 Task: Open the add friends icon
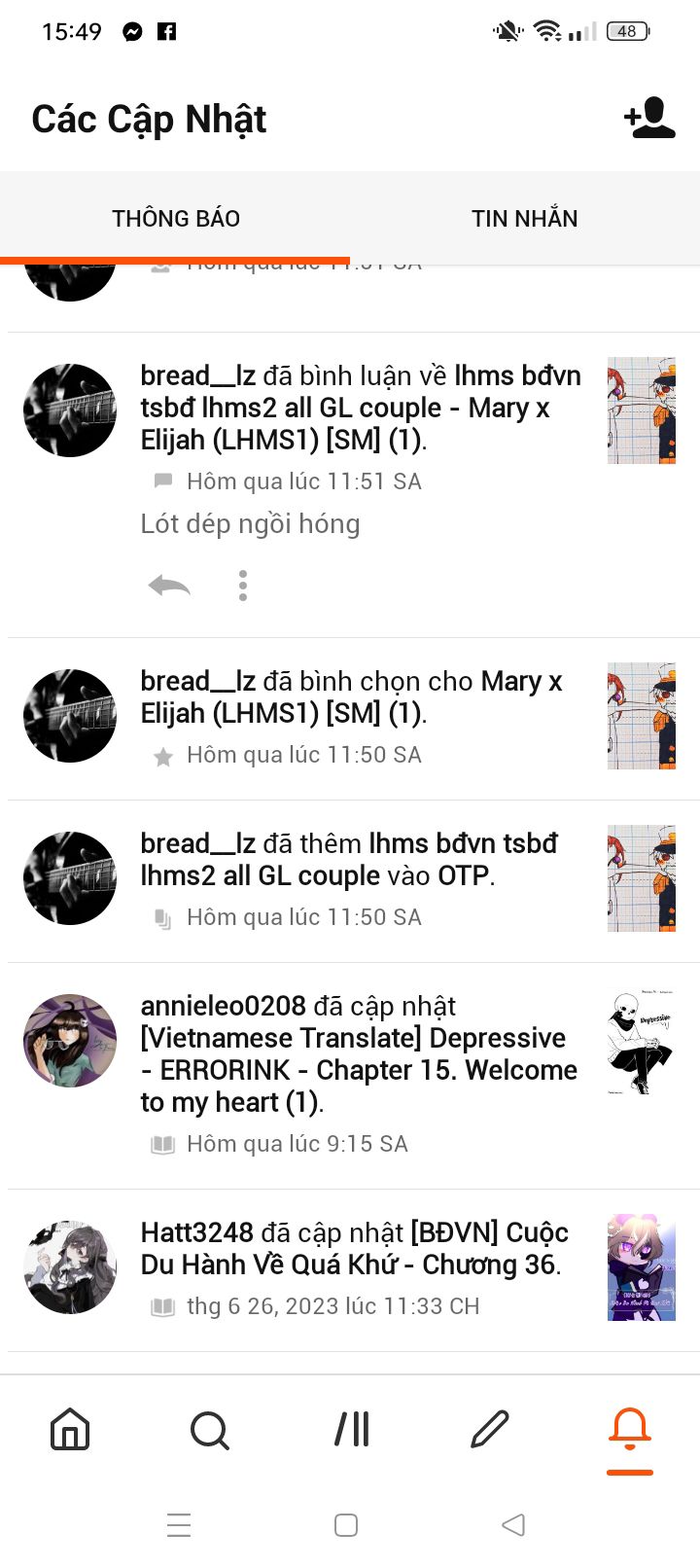click(x=649, y=119)
